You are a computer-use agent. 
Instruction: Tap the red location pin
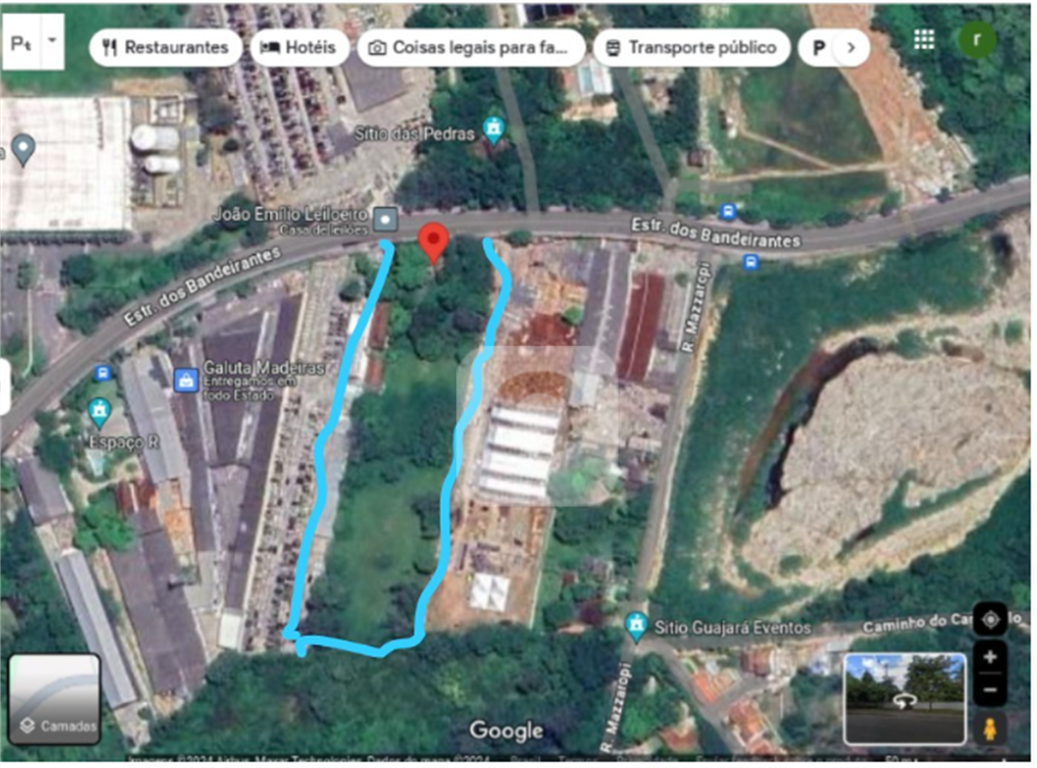click(x=432, y=242)
